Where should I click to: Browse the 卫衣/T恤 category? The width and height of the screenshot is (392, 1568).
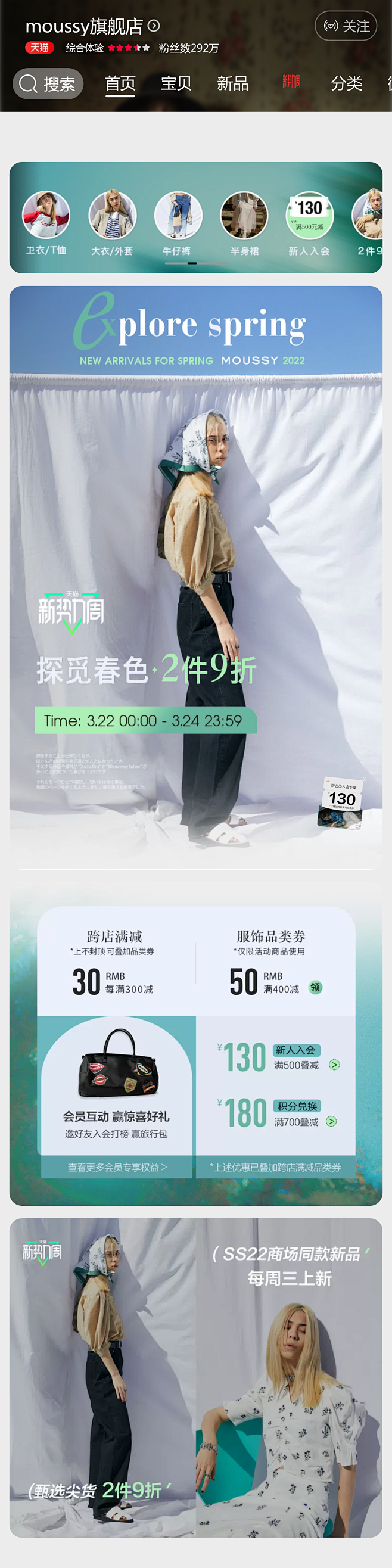(x=46, y=216)
